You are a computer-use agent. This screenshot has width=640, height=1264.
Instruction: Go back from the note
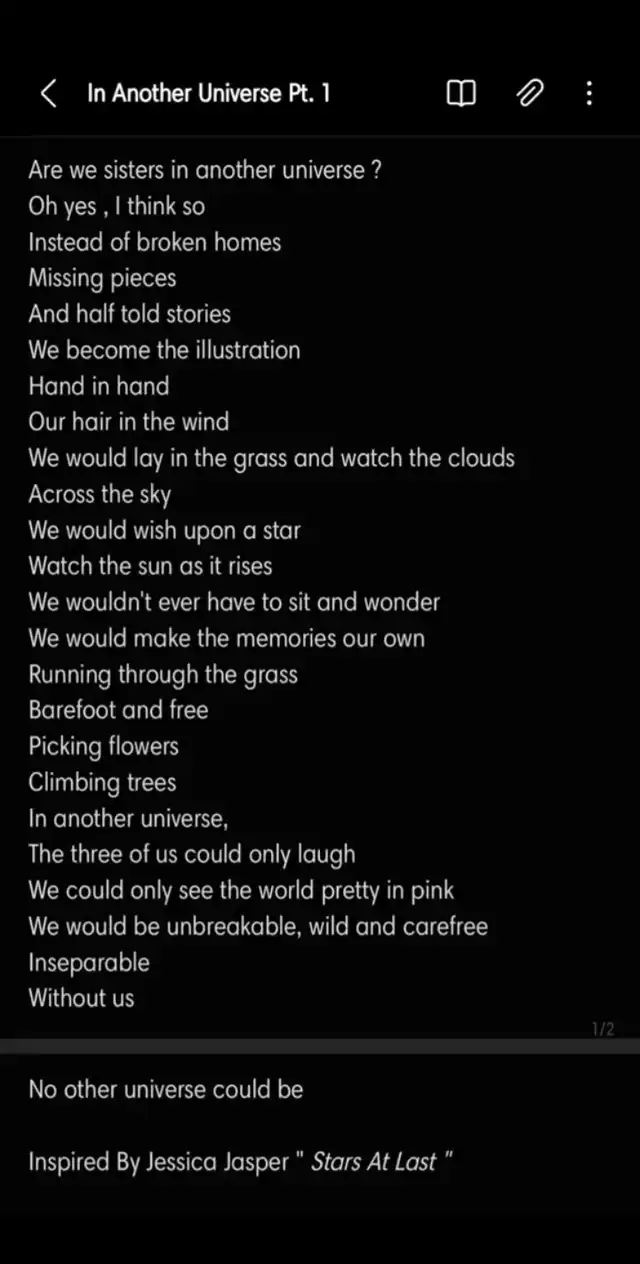48,94
